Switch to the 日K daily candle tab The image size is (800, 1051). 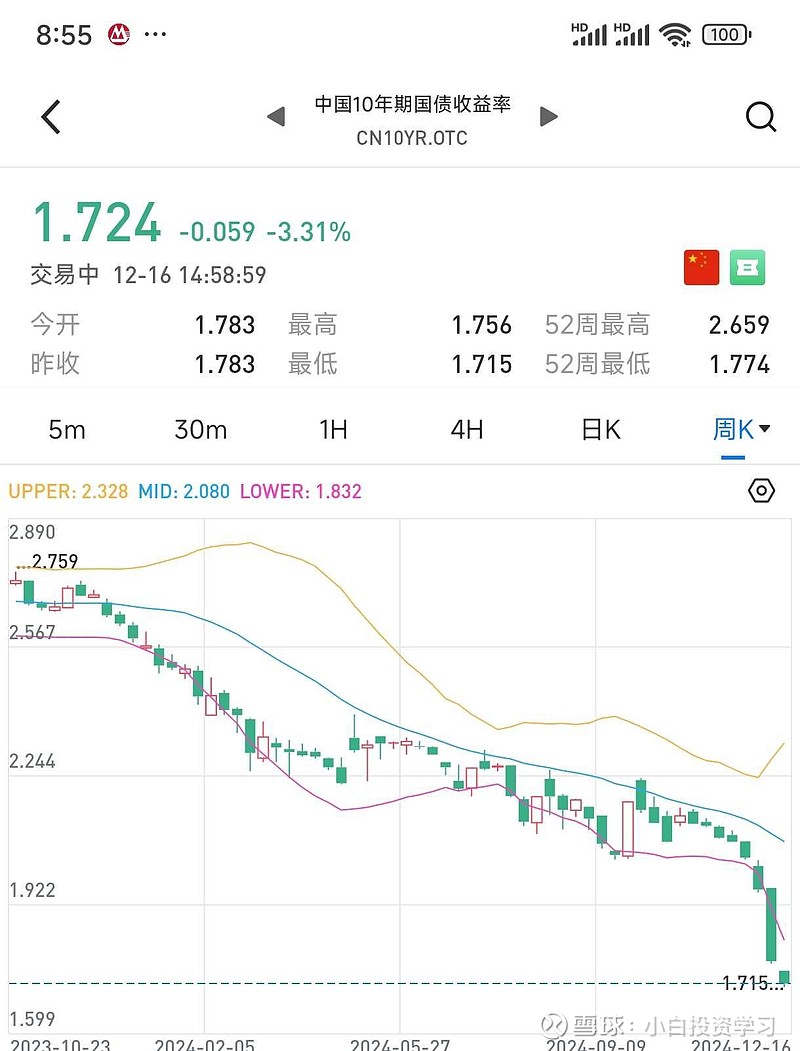click(x=599, y=429)
